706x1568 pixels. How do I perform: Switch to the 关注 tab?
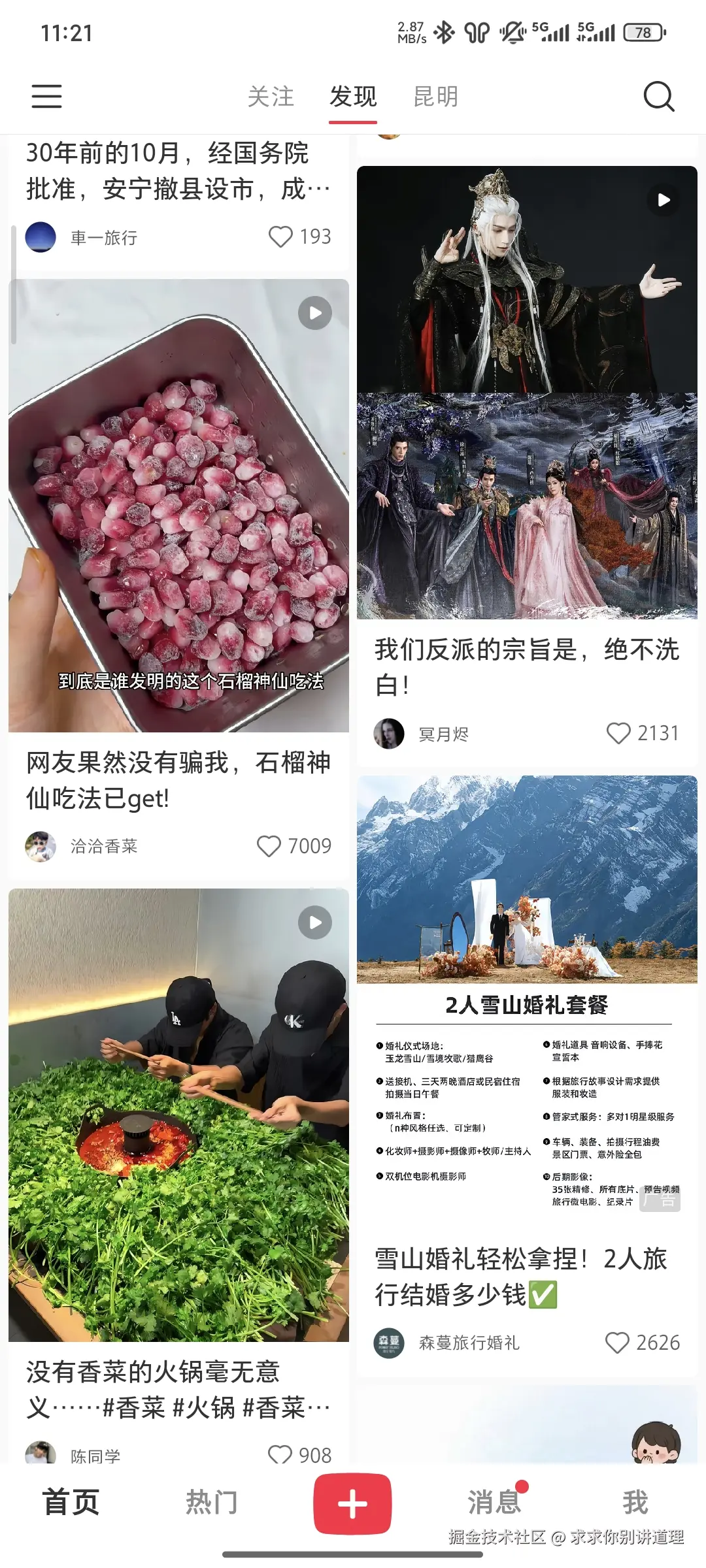pyautogui.click(x=271, y=97)
